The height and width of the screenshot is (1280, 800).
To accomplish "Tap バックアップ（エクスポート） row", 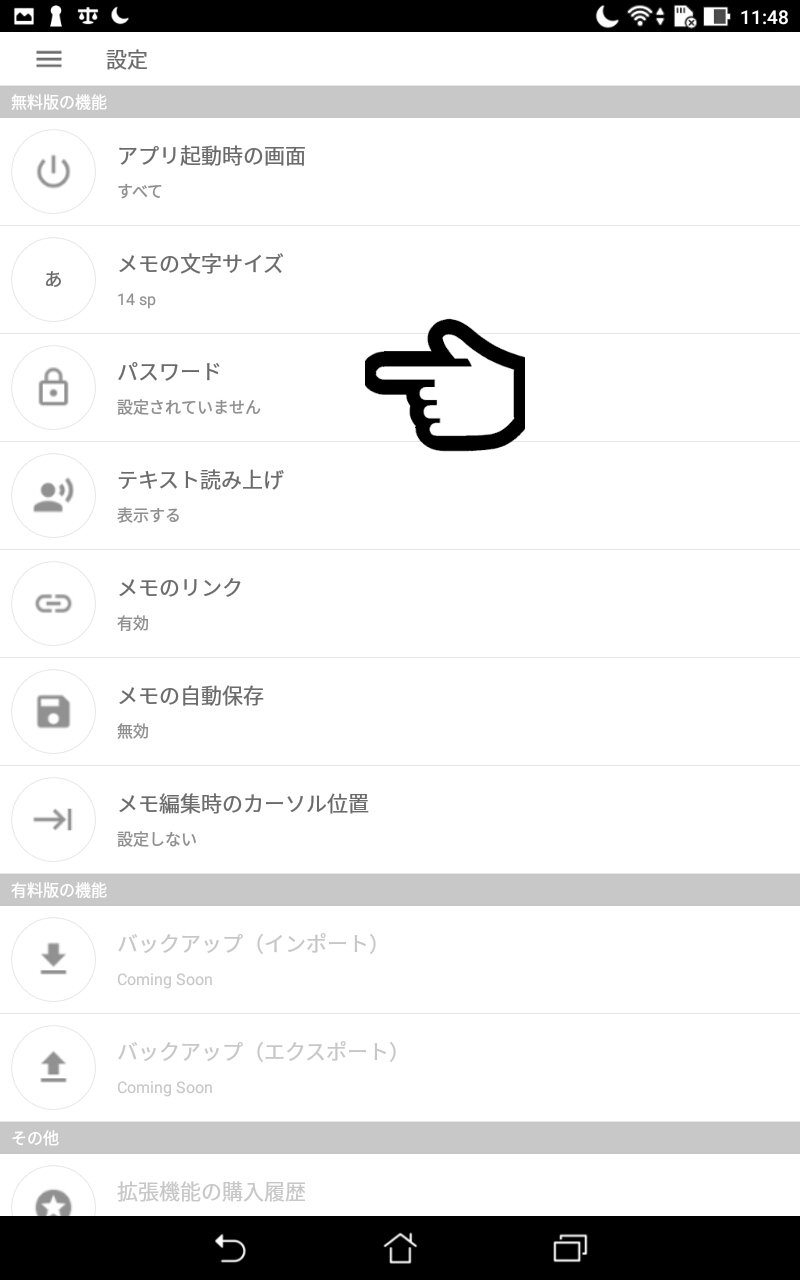I will coord(400,1068).
